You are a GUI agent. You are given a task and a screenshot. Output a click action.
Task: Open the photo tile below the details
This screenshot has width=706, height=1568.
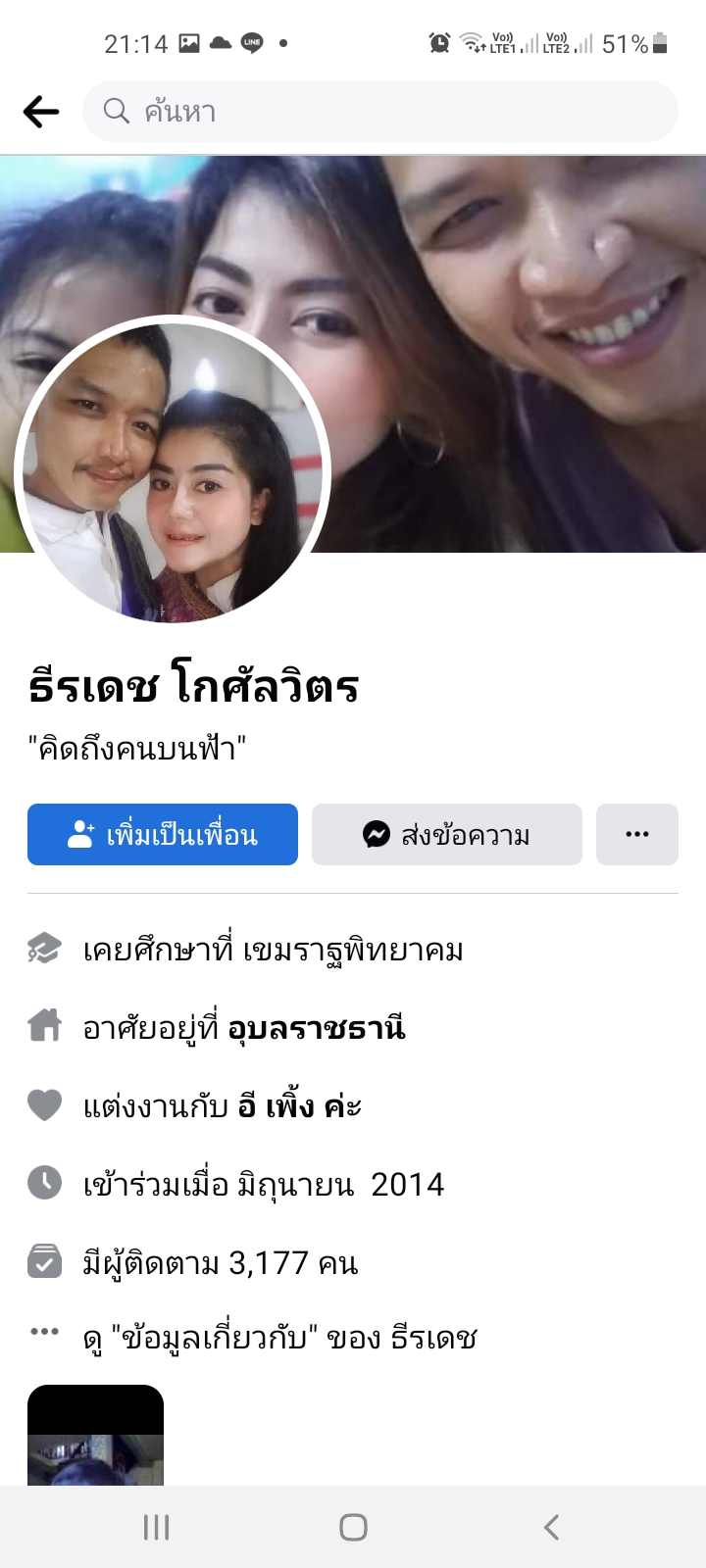(x=95, y=1436)
